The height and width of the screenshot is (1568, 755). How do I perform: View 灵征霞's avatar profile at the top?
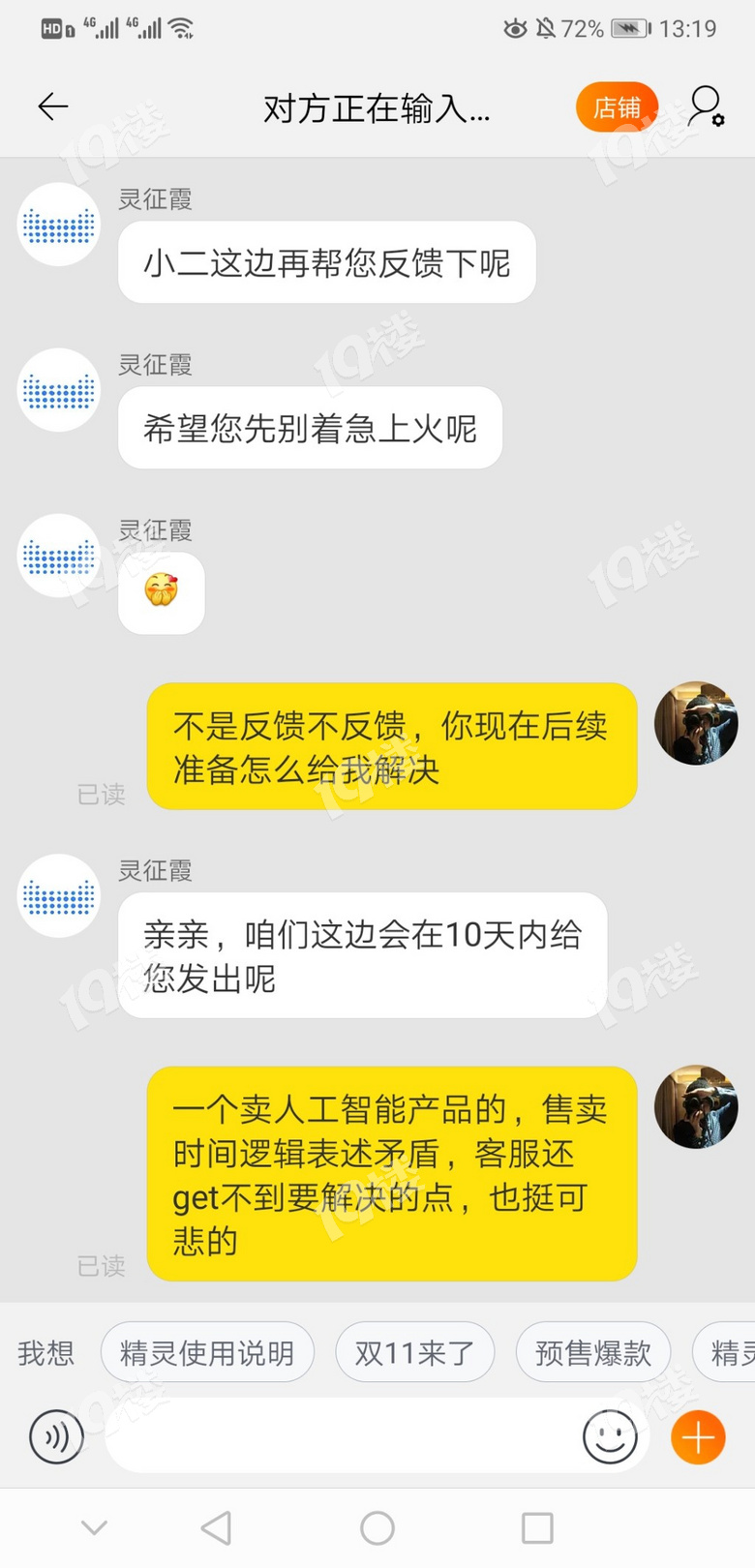(59, 225)
